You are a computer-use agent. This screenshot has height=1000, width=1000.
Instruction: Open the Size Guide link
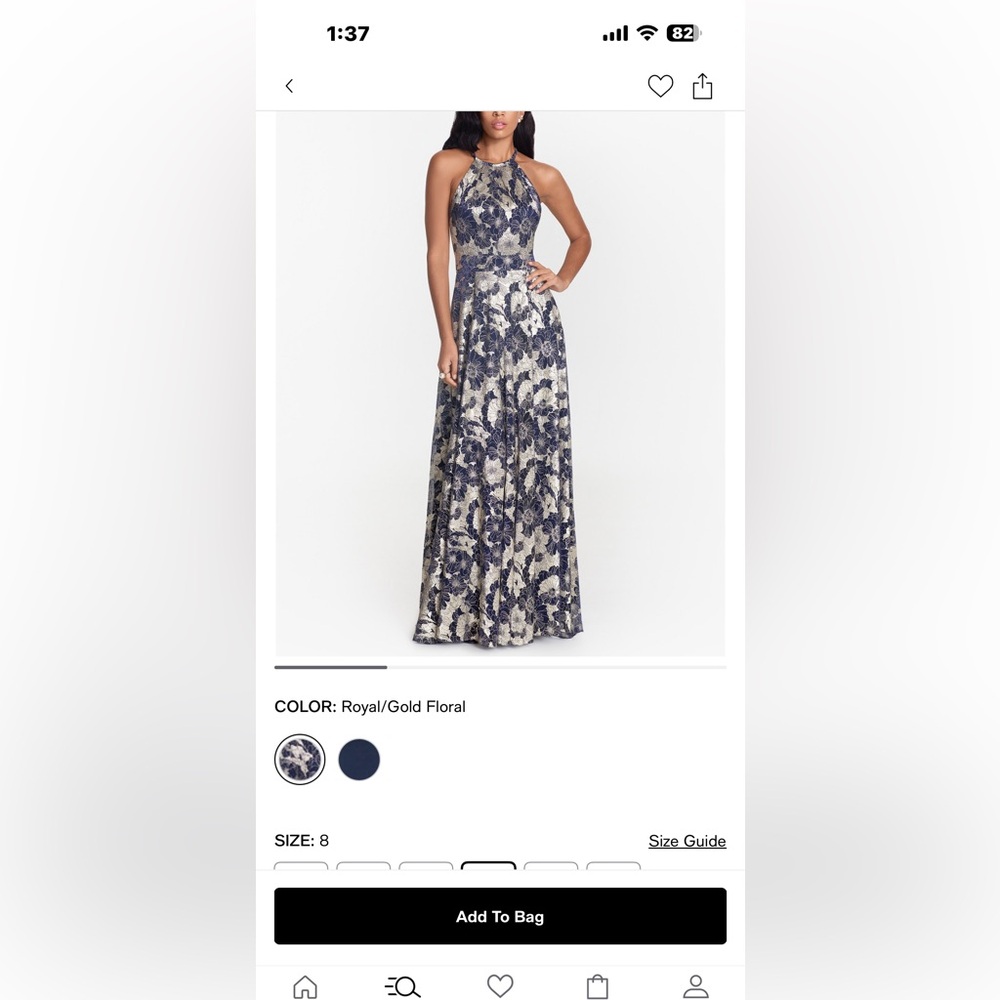(x=687, y=841)
